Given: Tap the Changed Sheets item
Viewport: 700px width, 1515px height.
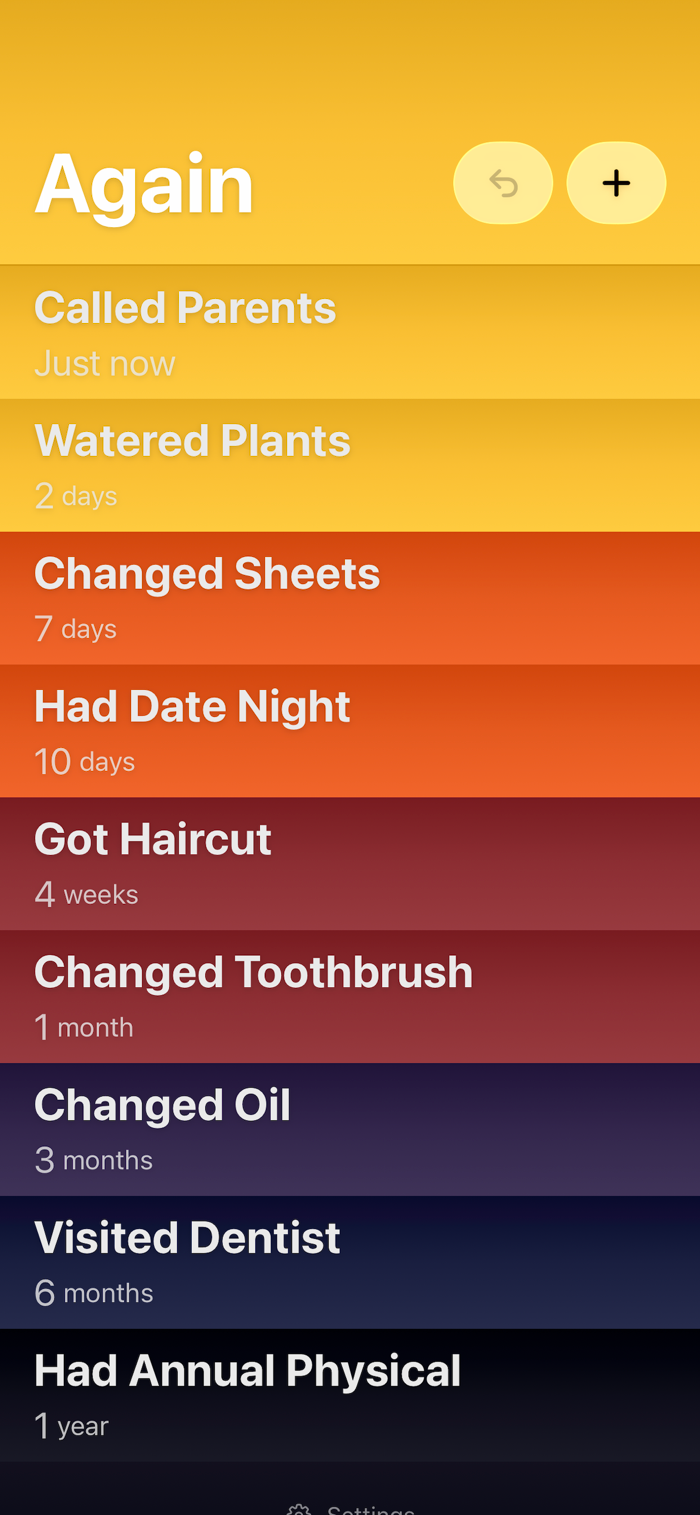Looking at the screenshot, I should [x=350, y=598].
